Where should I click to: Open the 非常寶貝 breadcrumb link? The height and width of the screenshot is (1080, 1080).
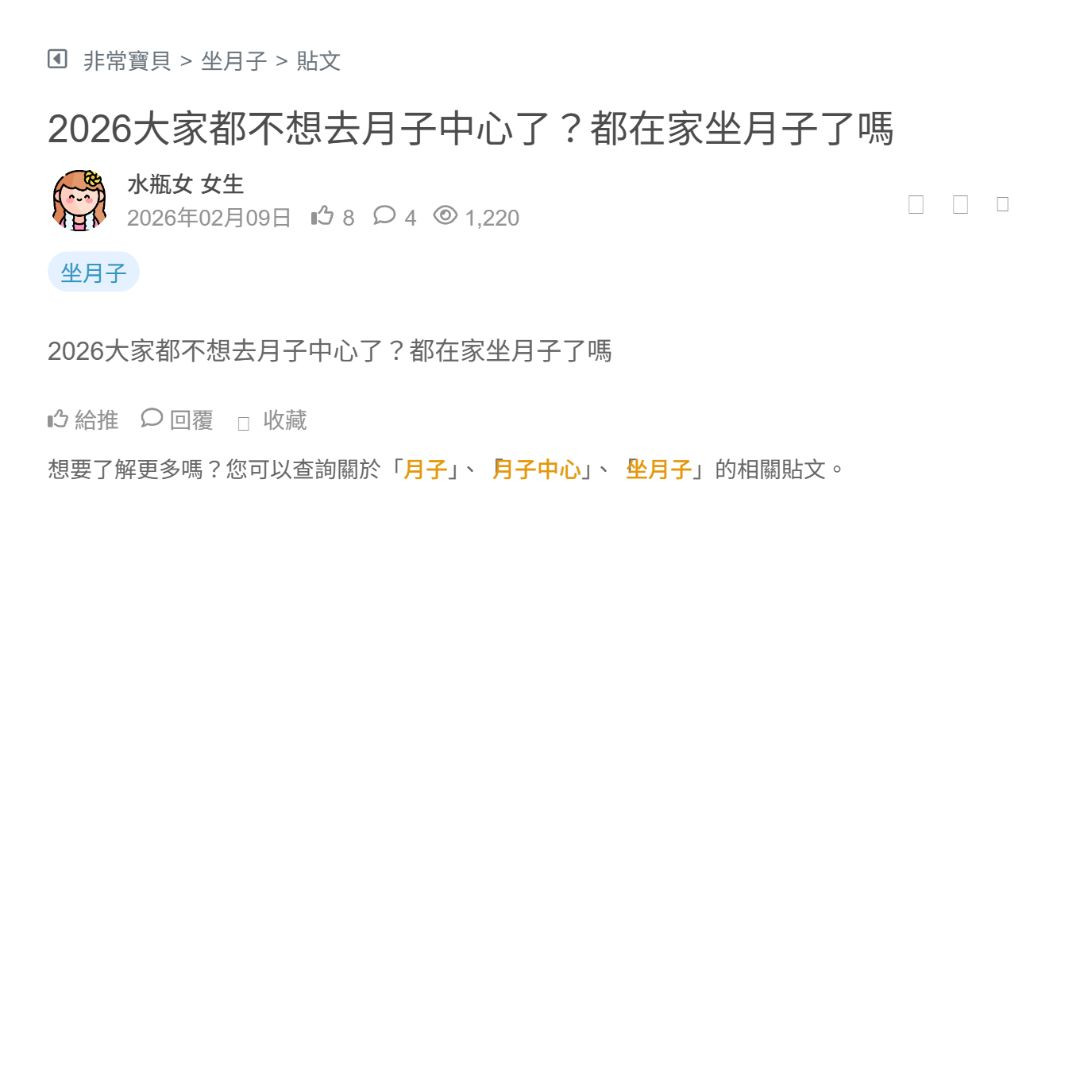127,61
